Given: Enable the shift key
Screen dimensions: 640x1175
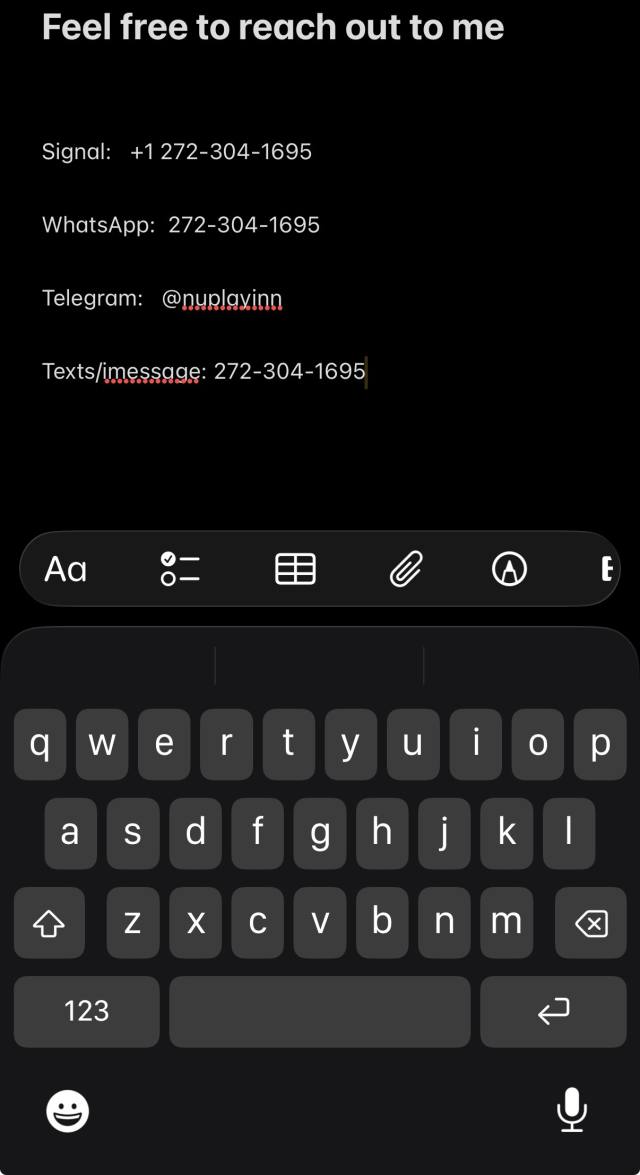Looking at the screenshot, I should [x=49, y=923].
